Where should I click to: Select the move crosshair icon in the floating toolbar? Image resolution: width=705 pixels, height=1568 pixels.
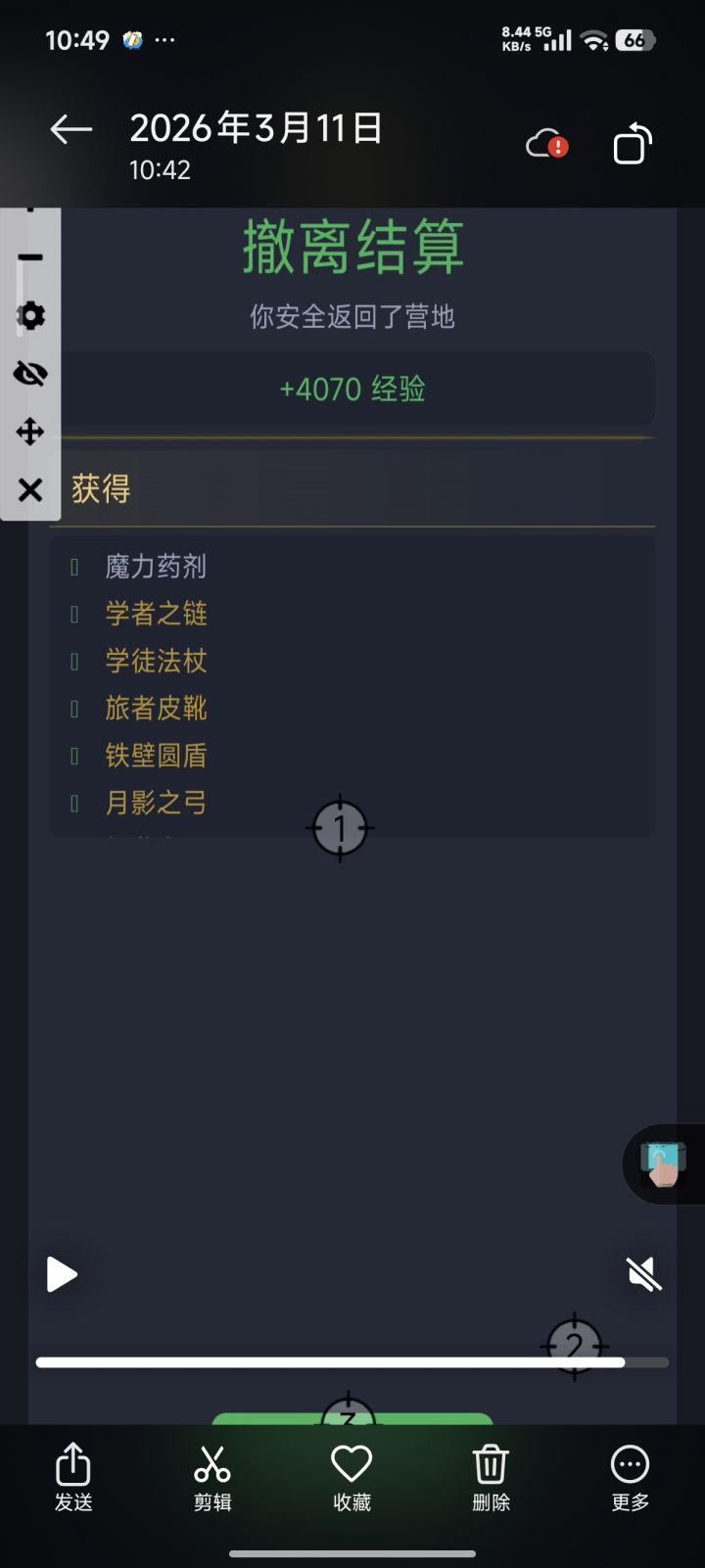point(30,432)
